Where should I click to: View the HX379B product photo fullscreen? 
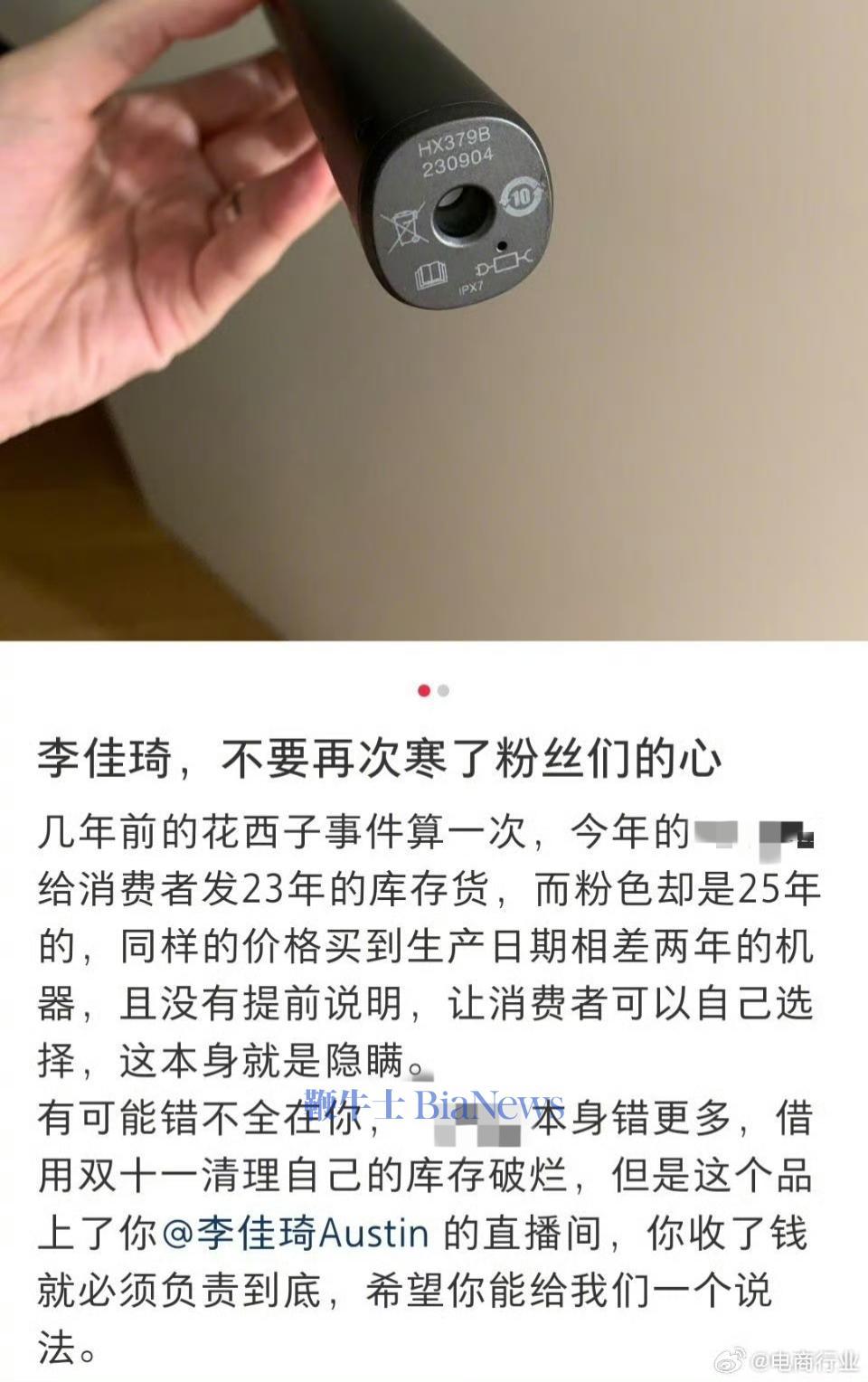click(x=434, y=320)
